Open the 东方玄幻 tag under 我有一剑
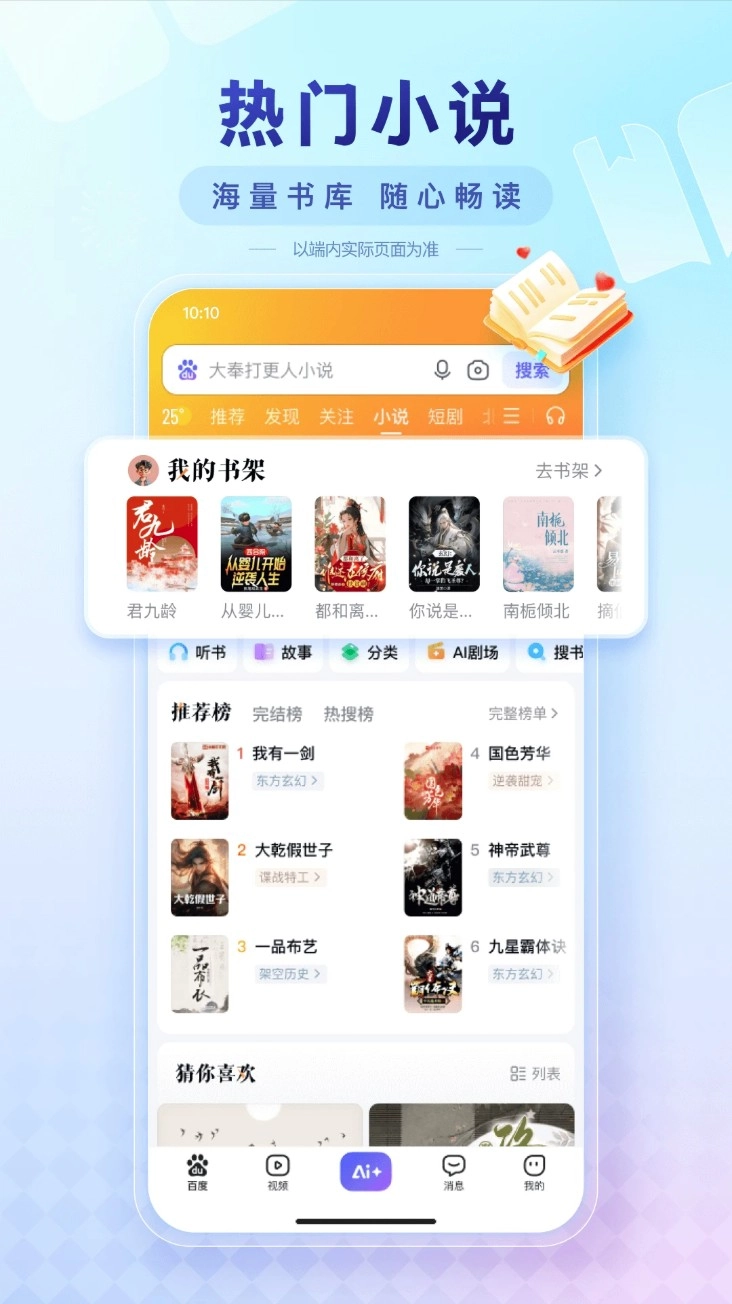This screenshot has height=1304, width=732. 288,783
